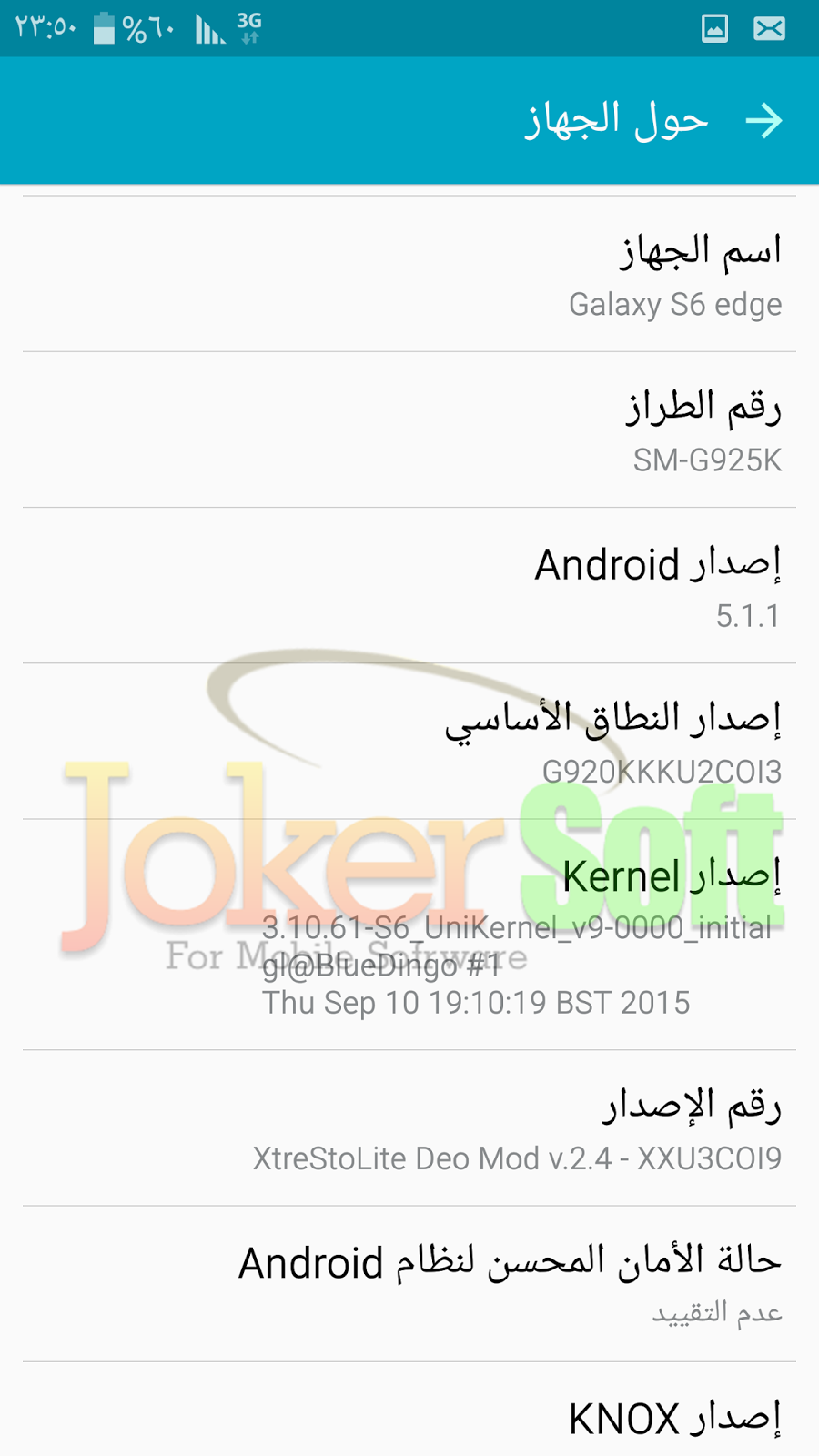Tap the build number XtreStoLite row
The height and width of the screenshot is (1456, 819).
(409, 1128)
